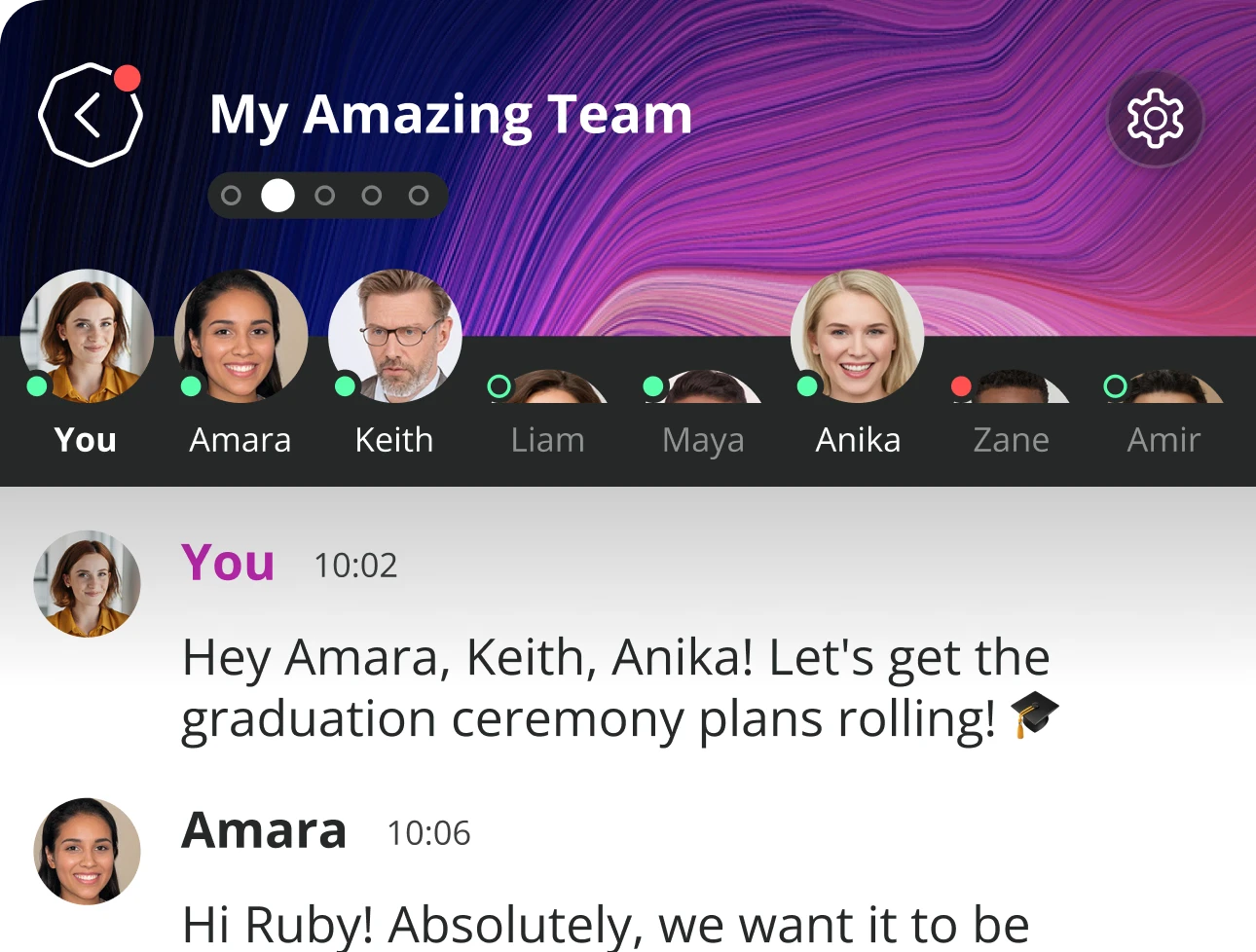Tap your own avatar labeled You

coord(87,337)
